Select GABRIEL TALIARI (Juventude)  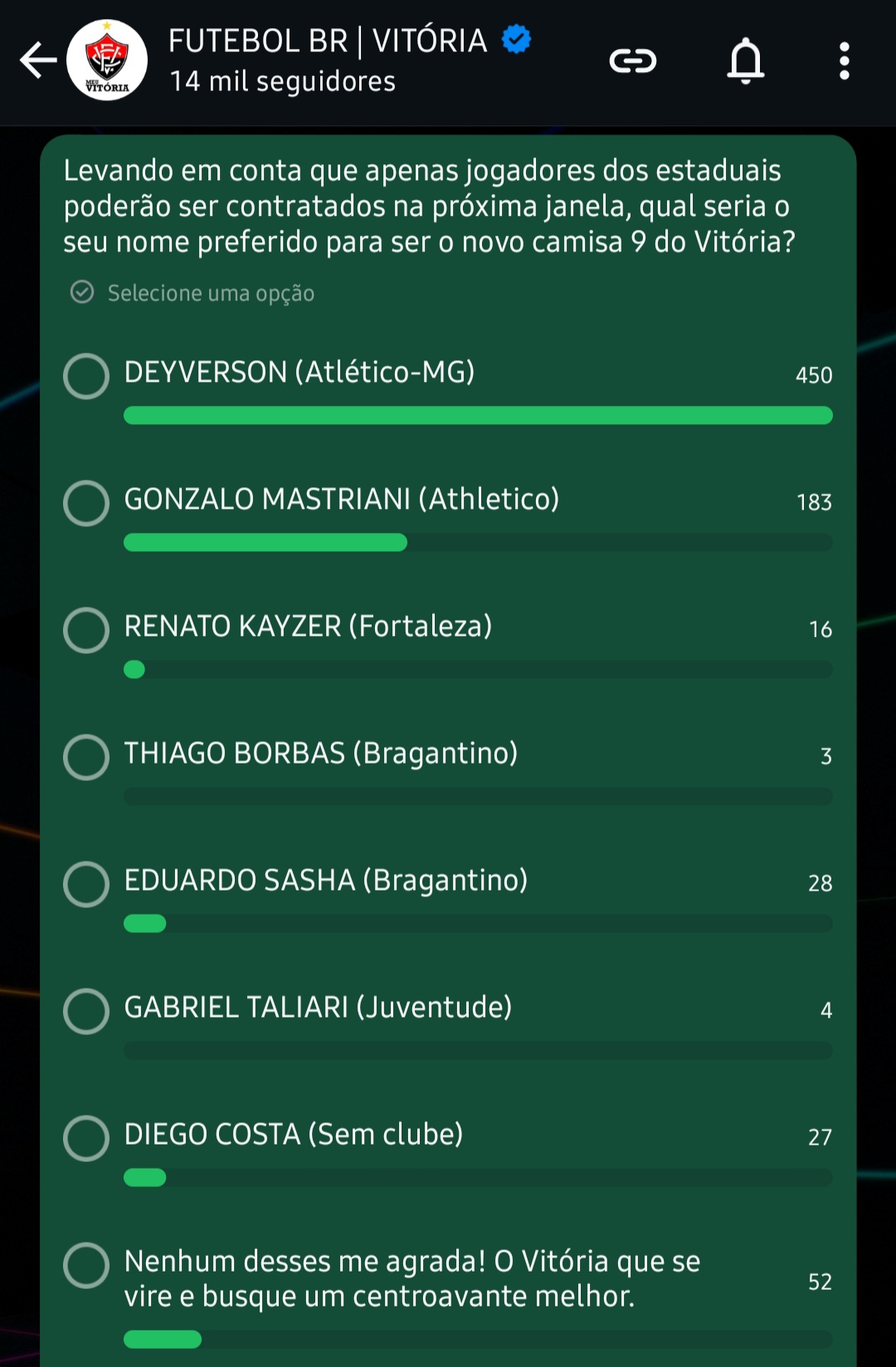tap(86, 1011)
